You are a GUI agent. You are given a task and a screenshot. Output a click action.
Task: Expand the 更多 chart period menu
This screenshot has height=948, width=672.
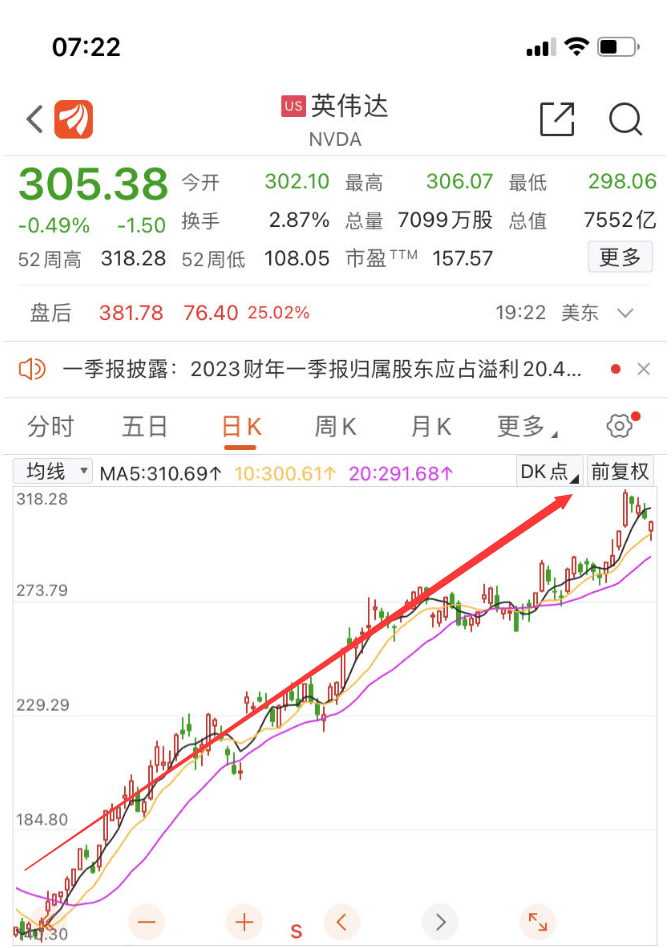(526, 427)
